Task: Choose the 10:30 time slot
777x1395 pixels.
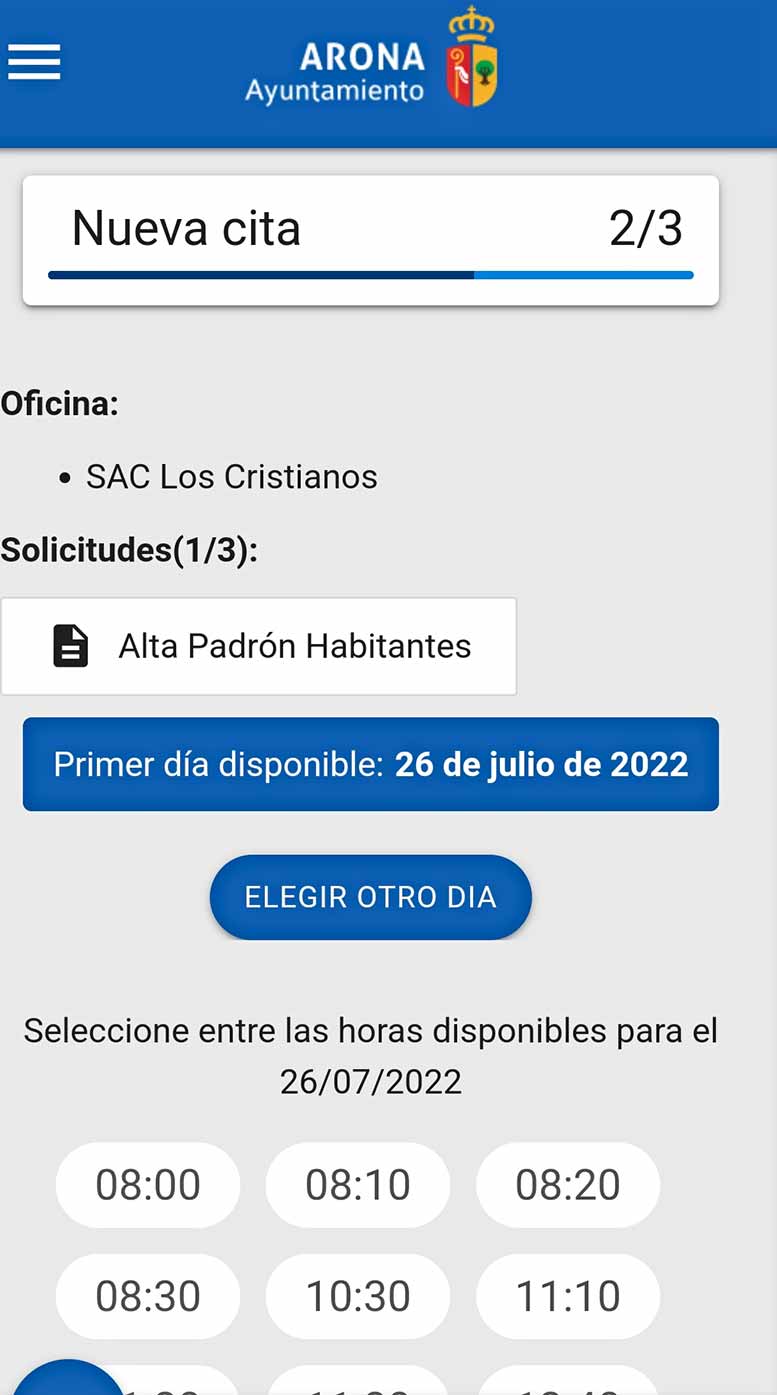Action: [x=358, y=1297]
